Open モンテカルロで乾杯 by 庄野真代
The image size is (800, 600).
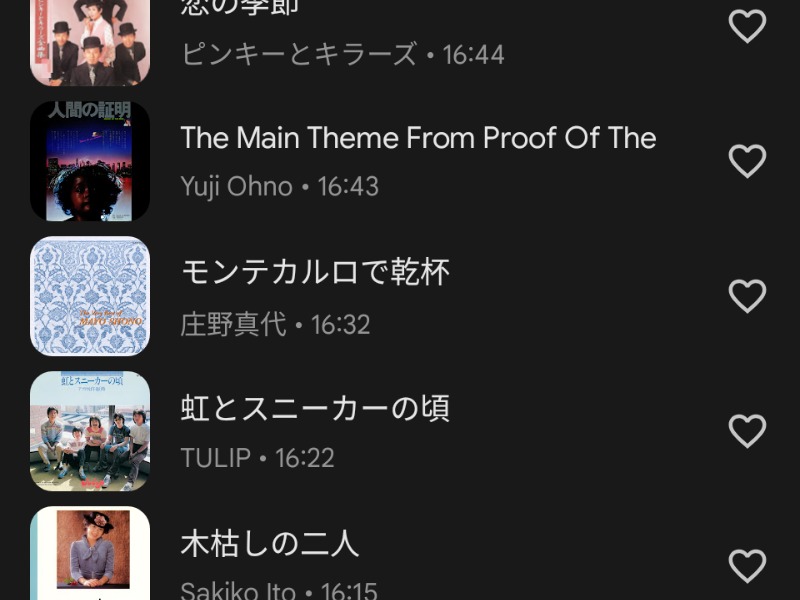pyautogui.click(x=315, y=296)
